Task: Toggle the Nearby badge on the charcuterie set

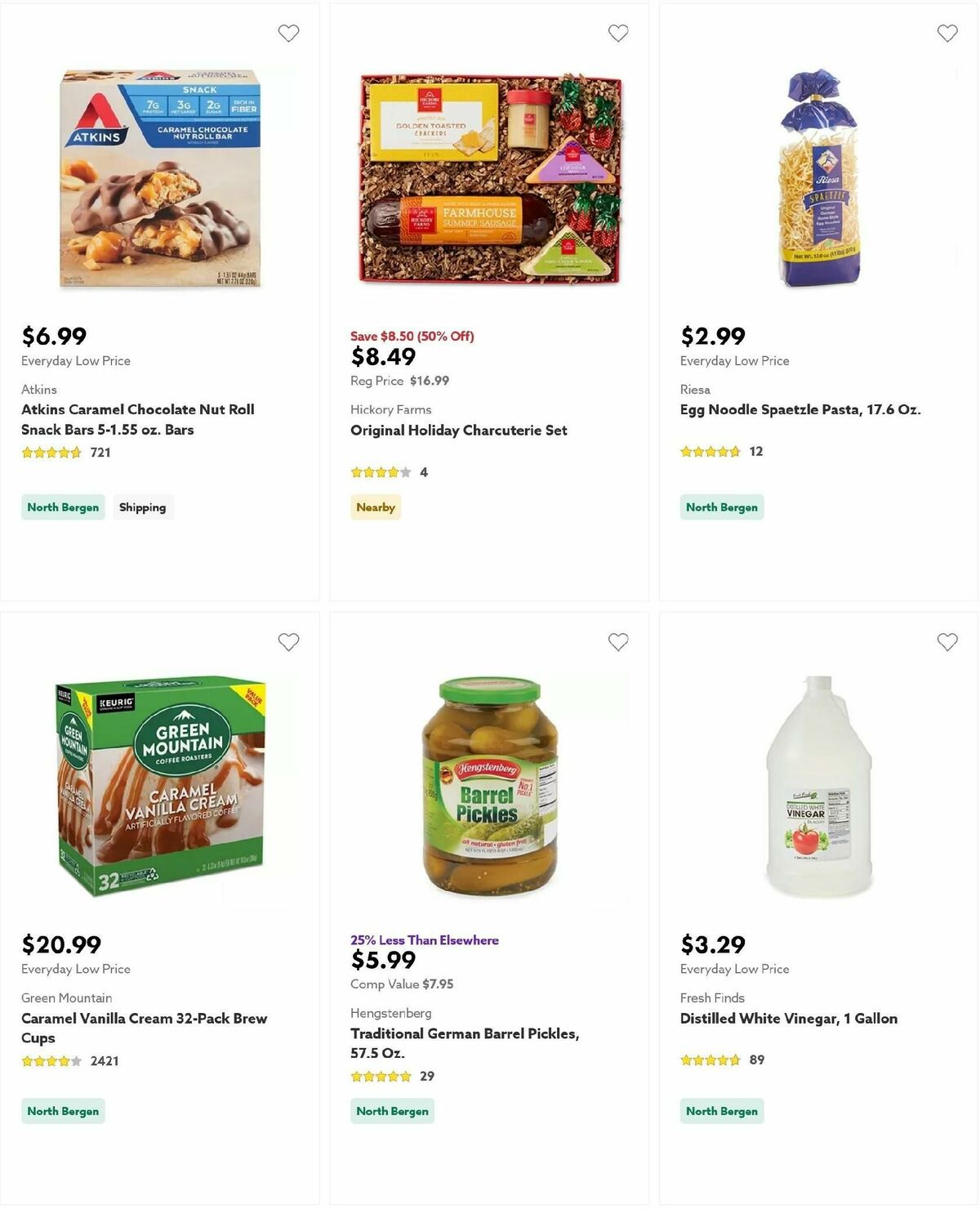Action: (376, 506)
